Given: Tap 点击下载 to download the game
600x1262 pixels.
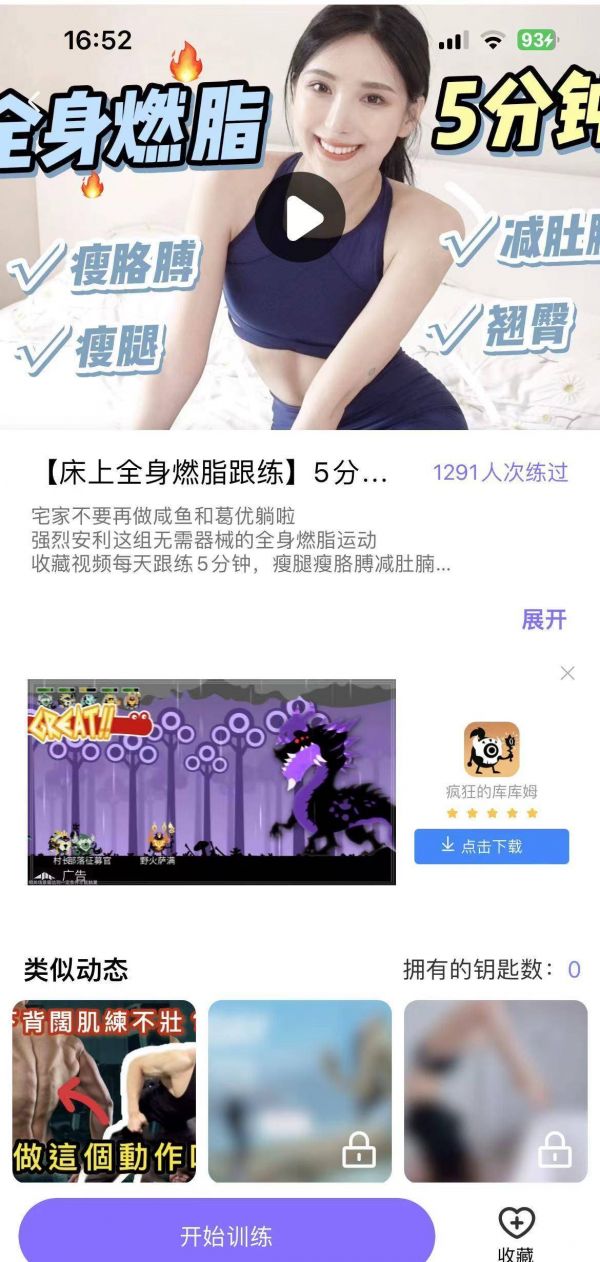Looking at the screenshot, I should [x=492, y=846].
